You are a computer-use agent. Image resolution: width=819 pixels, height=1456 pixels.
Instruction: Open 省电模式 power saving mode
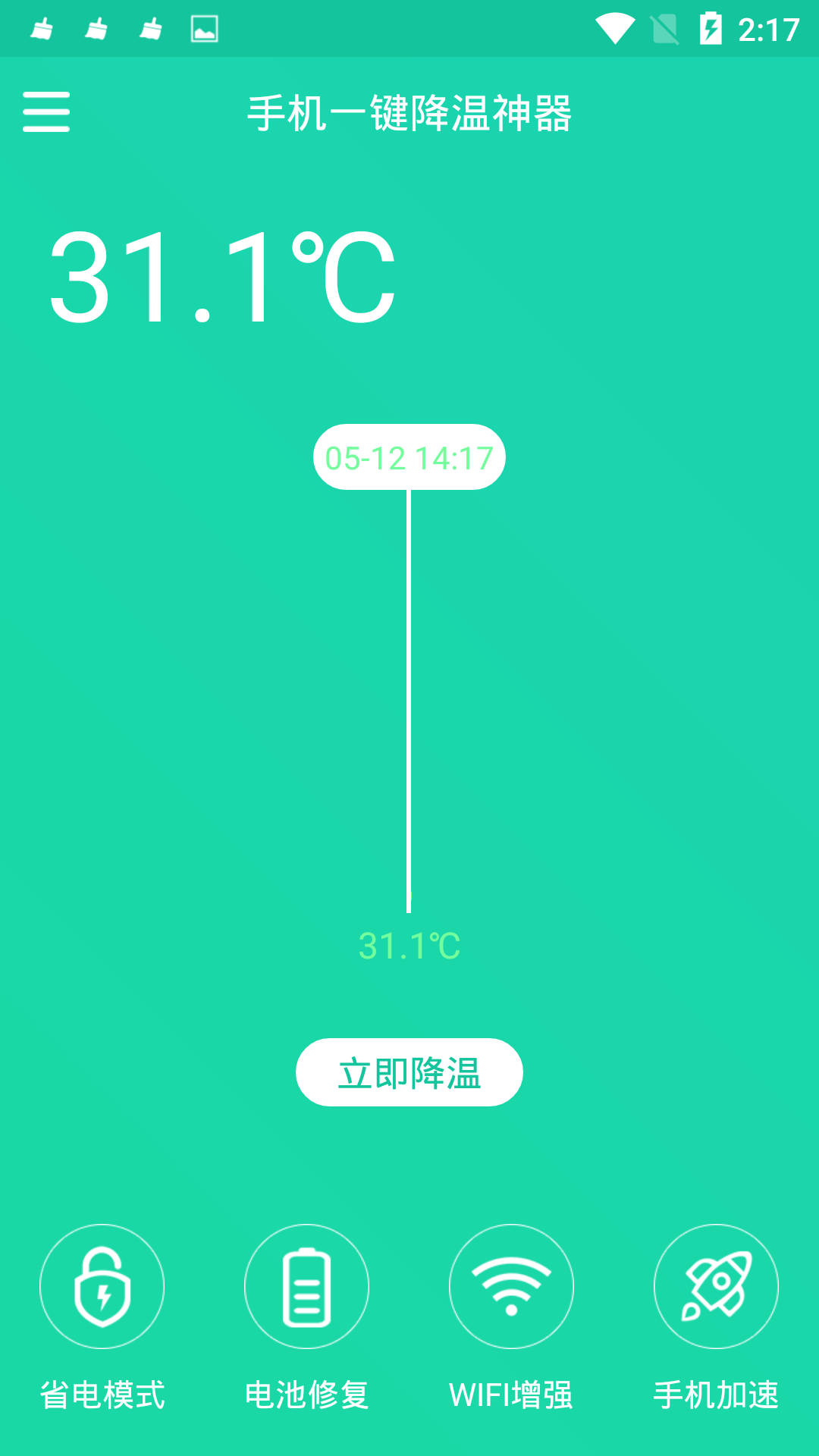pyautogui.click(x=102, y=1286)
